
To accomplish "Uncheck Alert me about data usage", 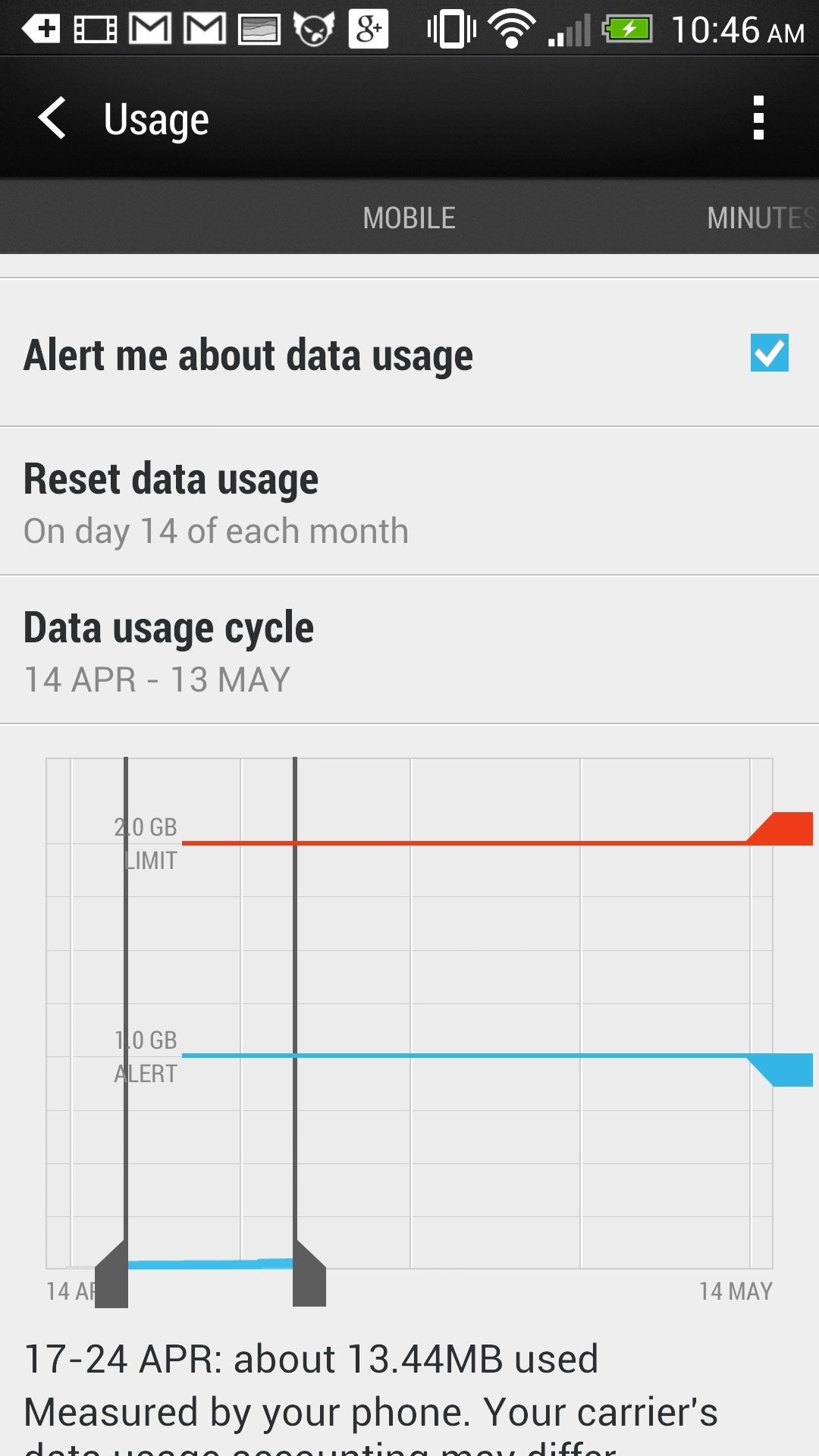I will point(769,353).
